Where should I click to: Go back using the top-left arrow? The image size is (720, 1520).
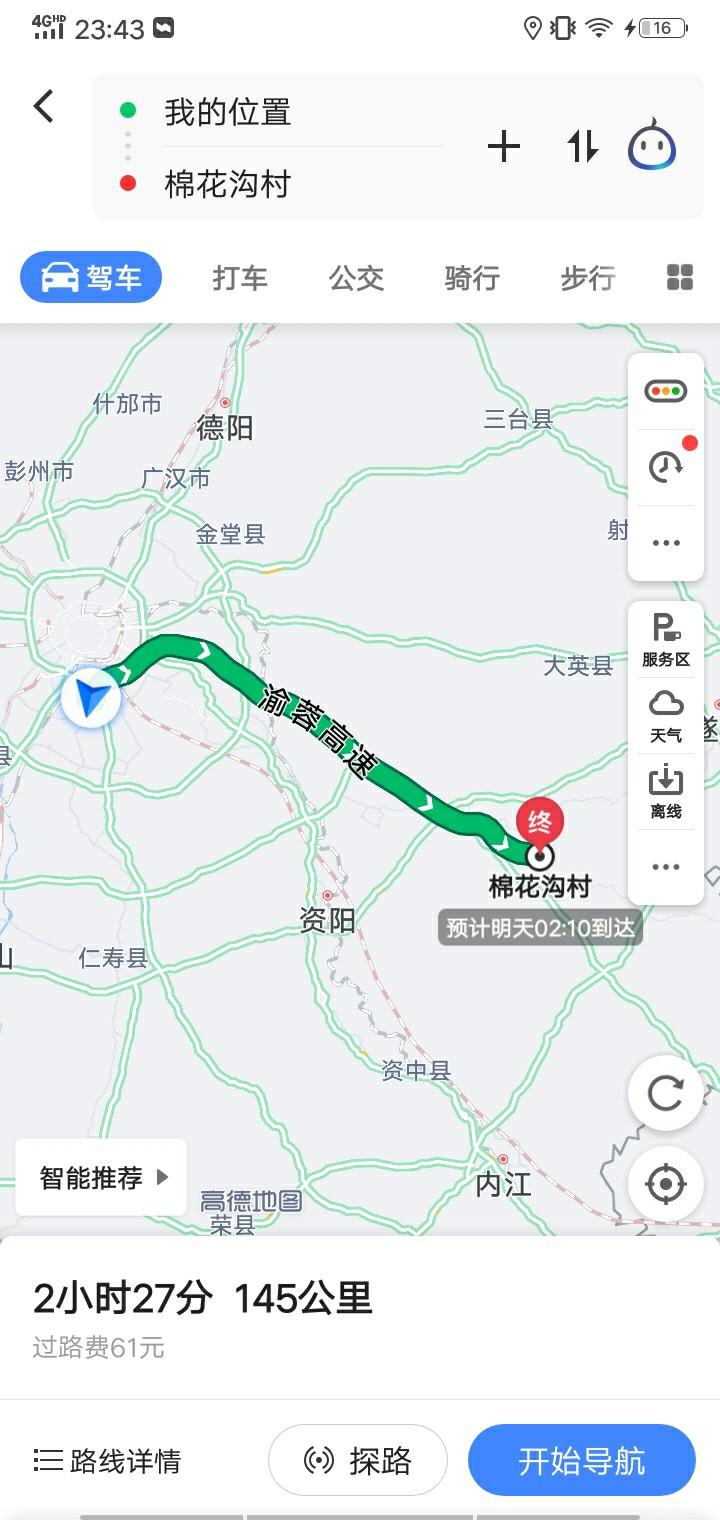click(x=43, y=106)
